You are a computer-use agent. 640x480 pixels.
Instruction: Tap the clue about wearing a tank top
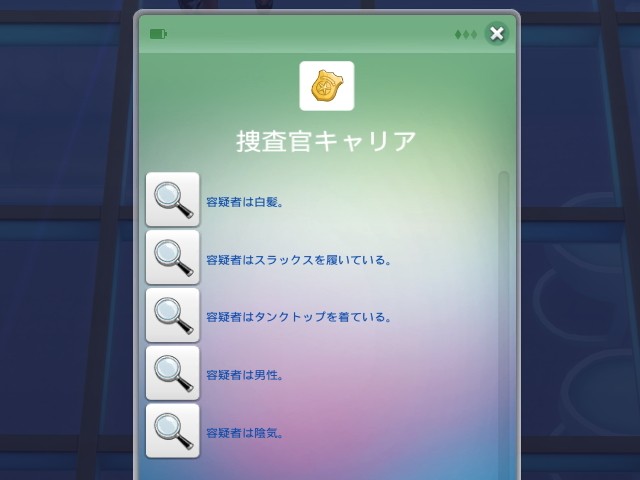coord(173,316)
